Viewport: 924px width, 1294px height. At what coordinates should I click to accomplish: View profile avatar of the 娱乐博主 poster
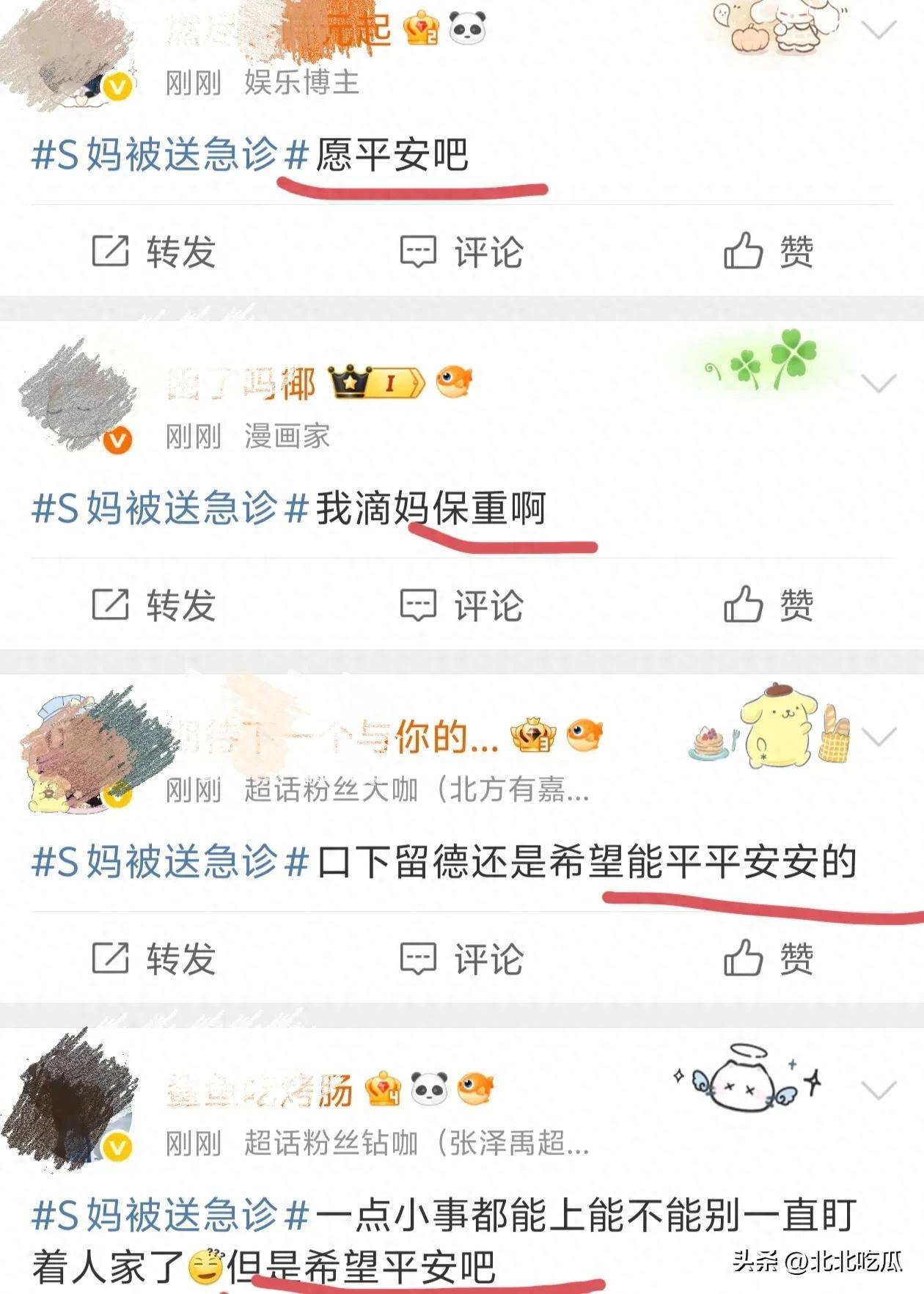pos(73,59)
